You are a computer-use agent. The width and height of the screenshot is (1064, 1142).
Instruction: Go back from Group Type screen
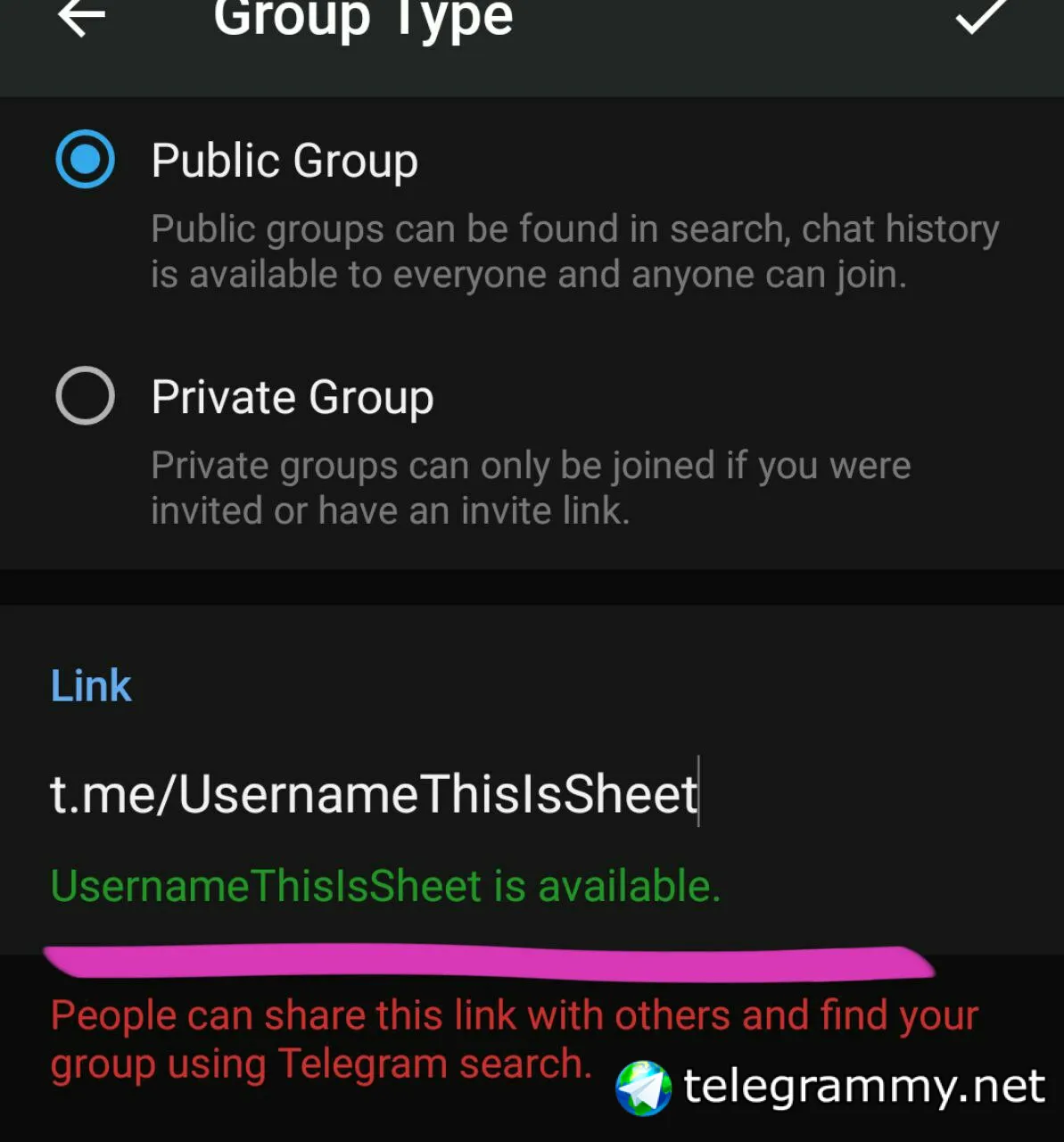(x=81, y=18)
